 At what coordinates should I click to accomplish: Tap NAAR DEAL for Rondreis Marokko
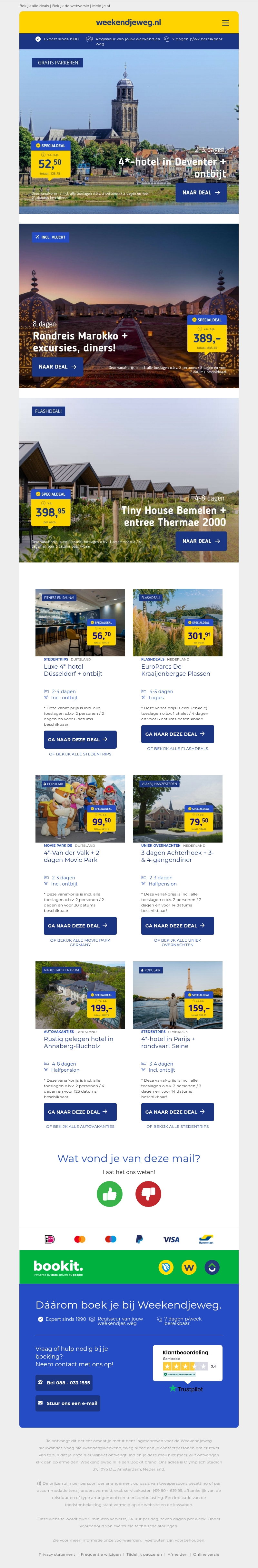pyautogui.click(x=57, y=367)
